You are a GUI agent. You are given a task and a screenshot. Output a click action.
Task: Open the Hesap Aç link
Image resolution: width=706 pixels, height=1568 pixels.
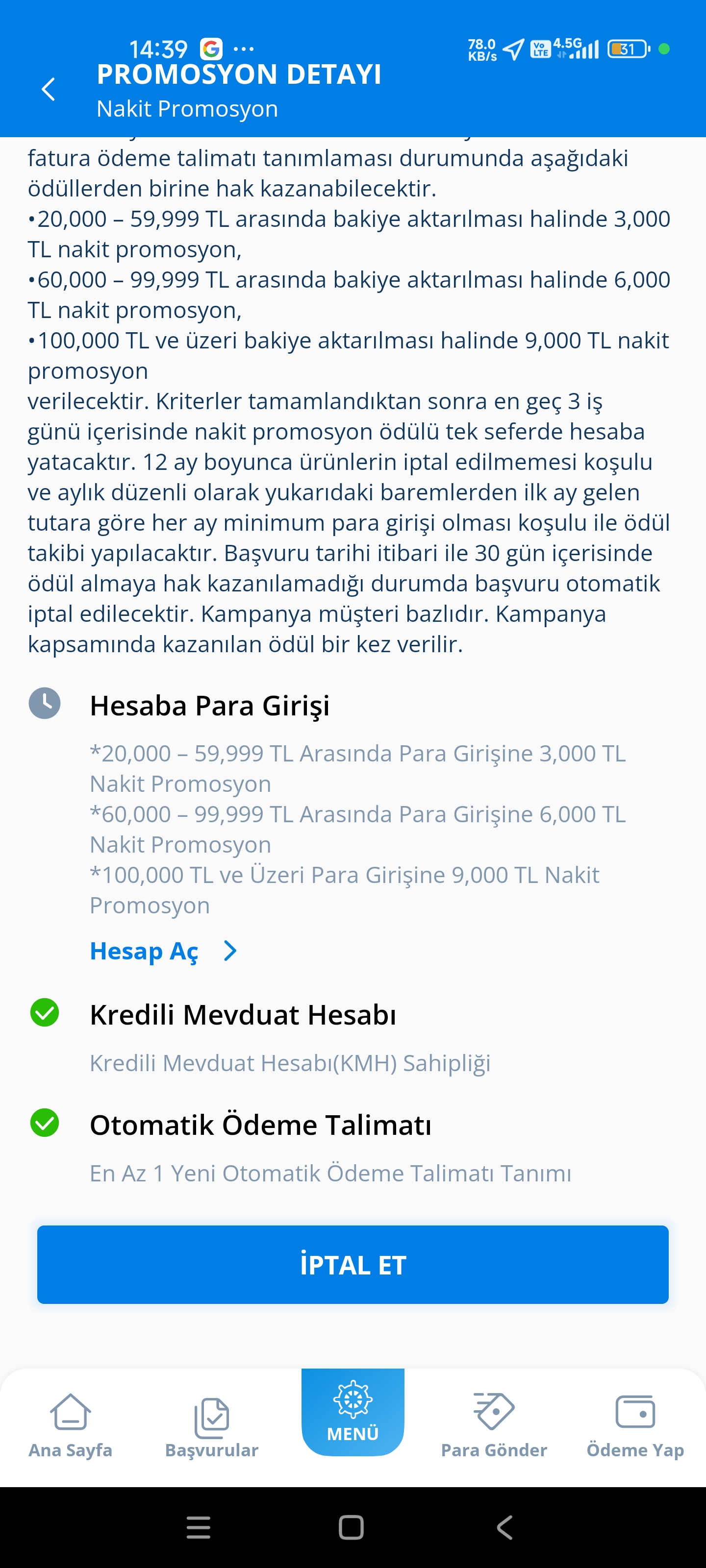pos(162,951)
